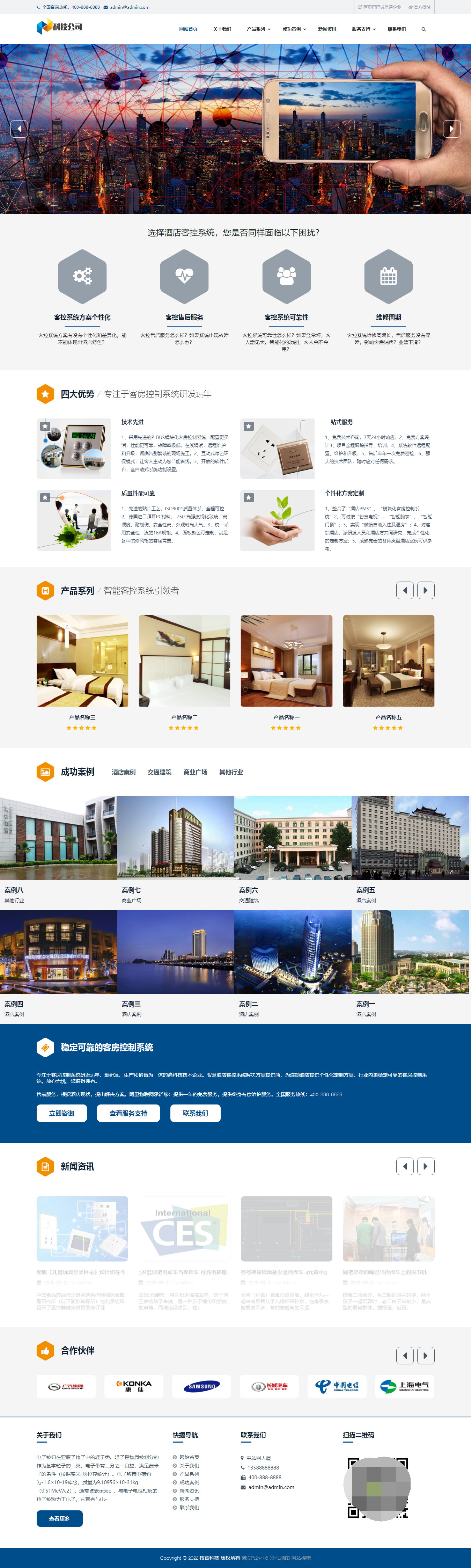Show the previous banner slide
471x1568 pixels.
(x=19, y=129)
